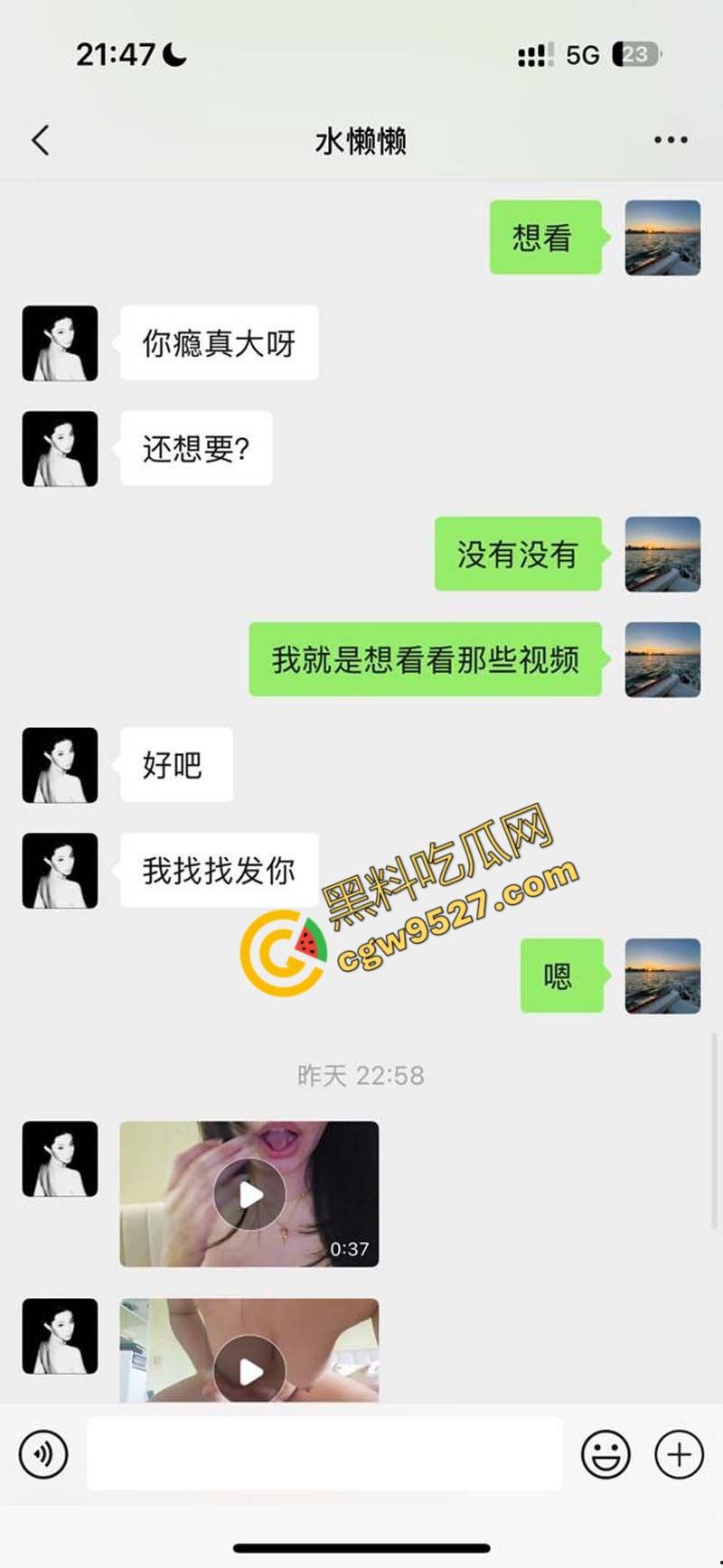Tap the text input field to type
The height and width of the screenshot is (1568, 723).
[325, 1454]
